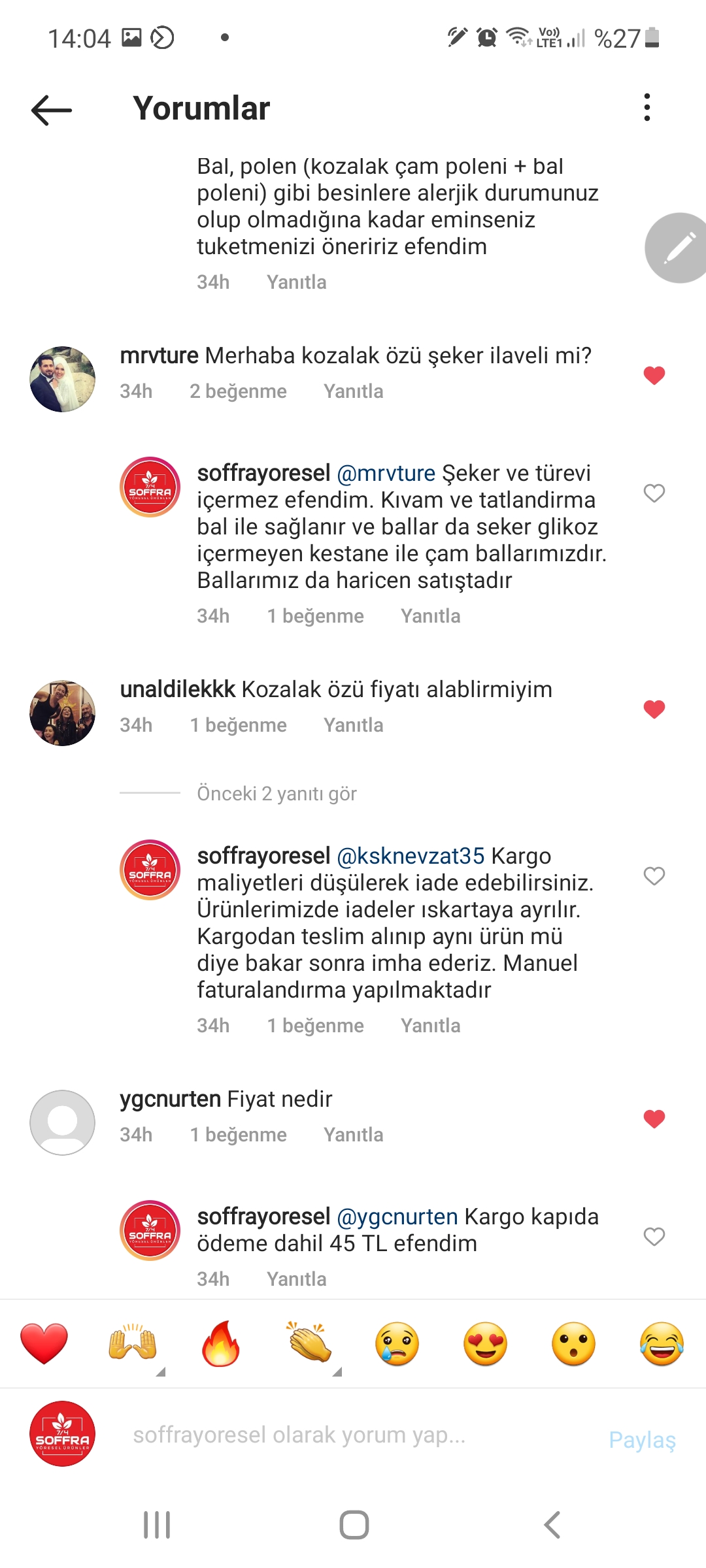Like soffrayoresel's reply to @ksknevzat35
706x1568 pixels.
[x=654, y=876]
